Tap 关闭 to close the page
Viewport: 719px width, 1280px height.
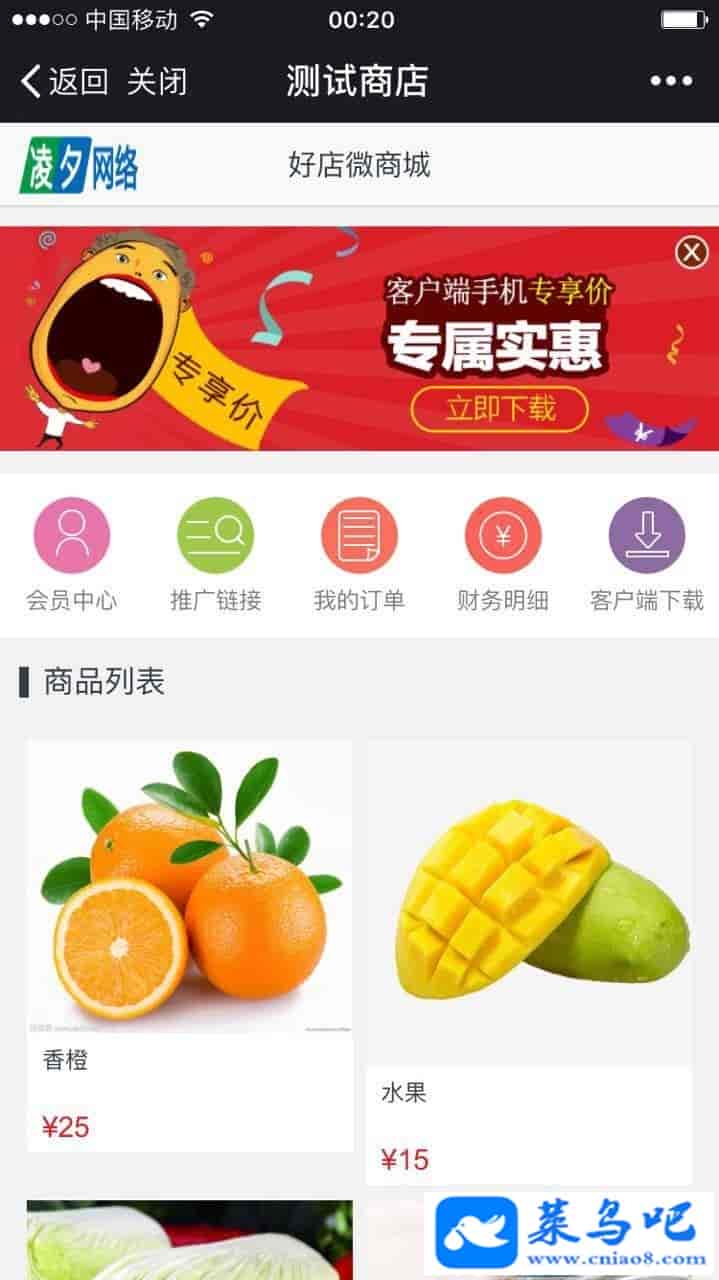[x=157, y=81]
